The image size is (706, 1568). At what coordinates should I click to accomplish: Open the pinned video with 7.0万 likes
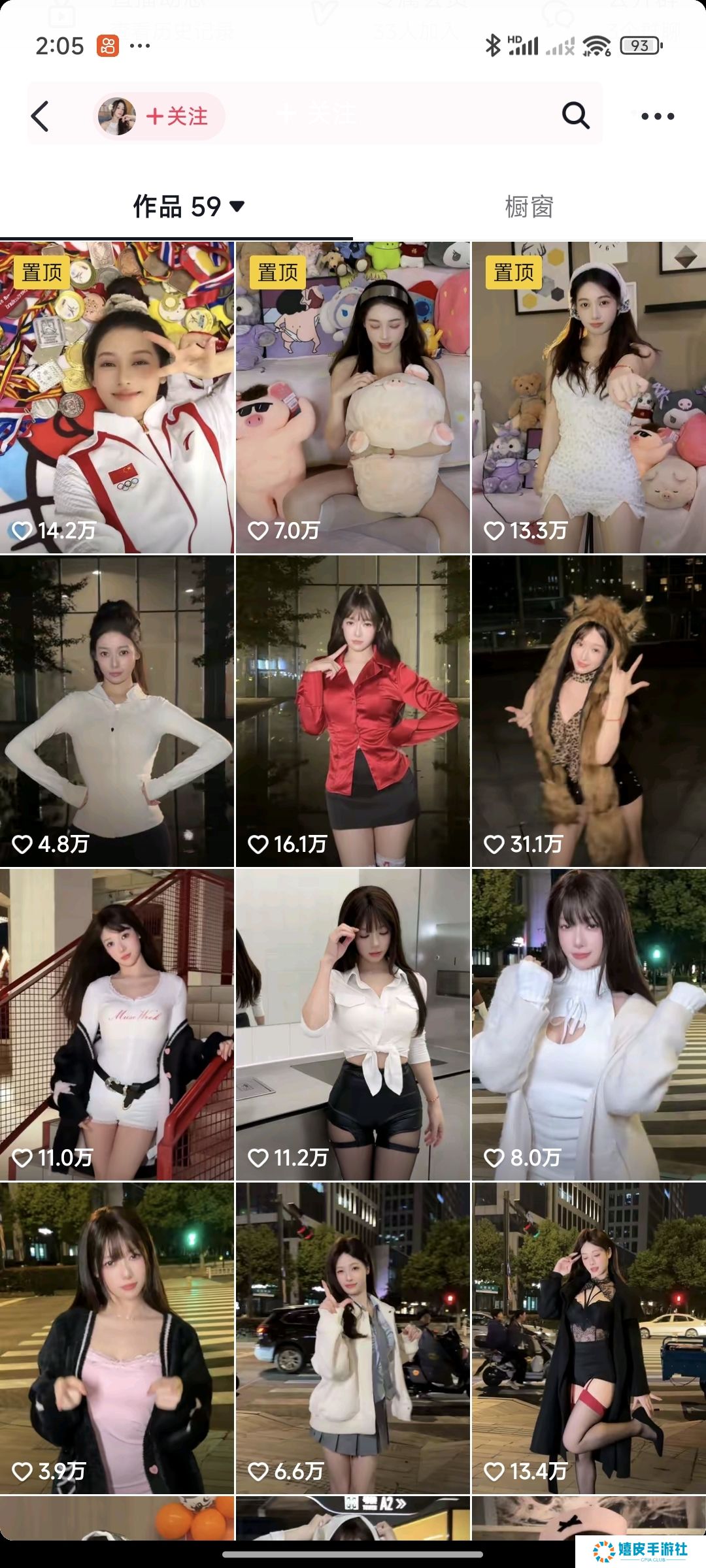point(353,397)
